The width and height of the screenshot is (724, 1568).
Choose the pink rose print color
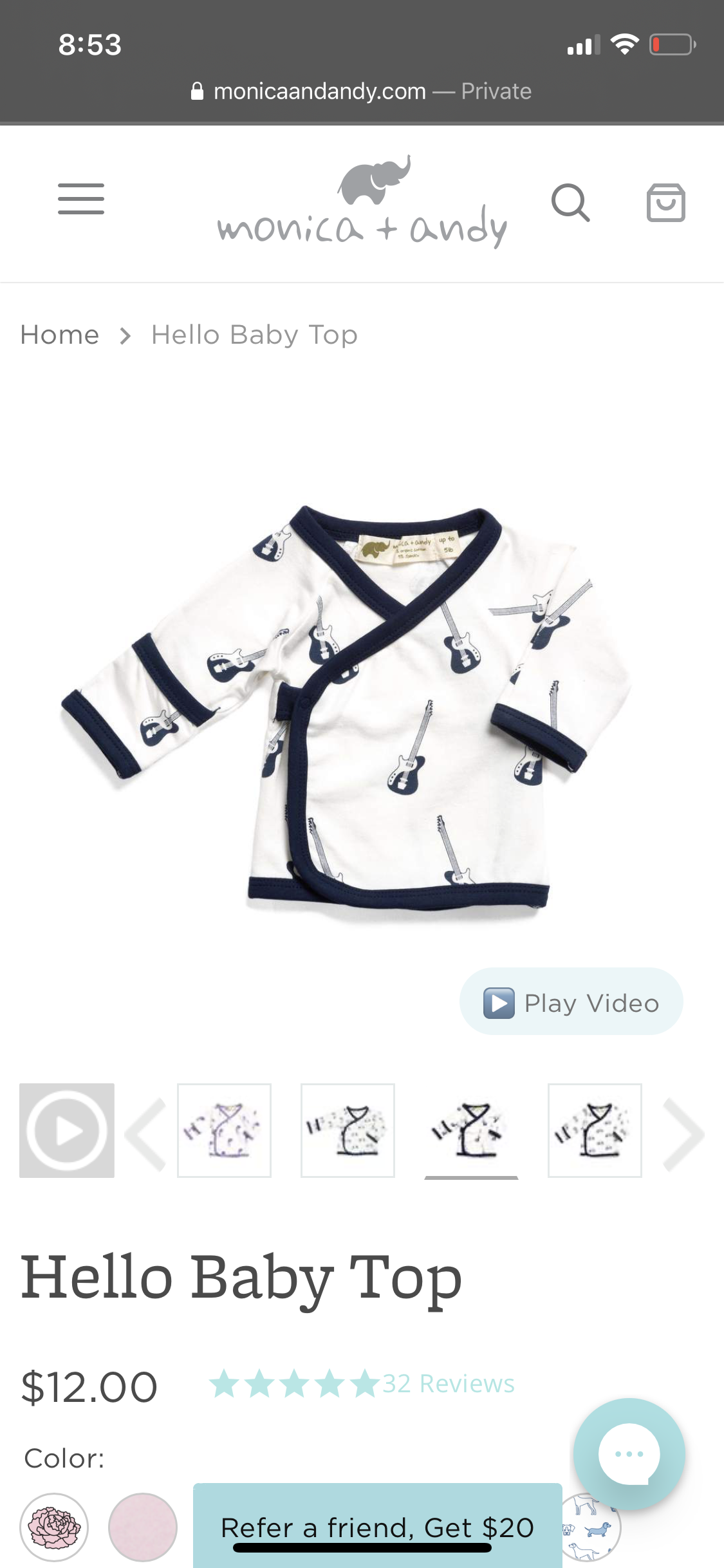[x=54, y=1527]
